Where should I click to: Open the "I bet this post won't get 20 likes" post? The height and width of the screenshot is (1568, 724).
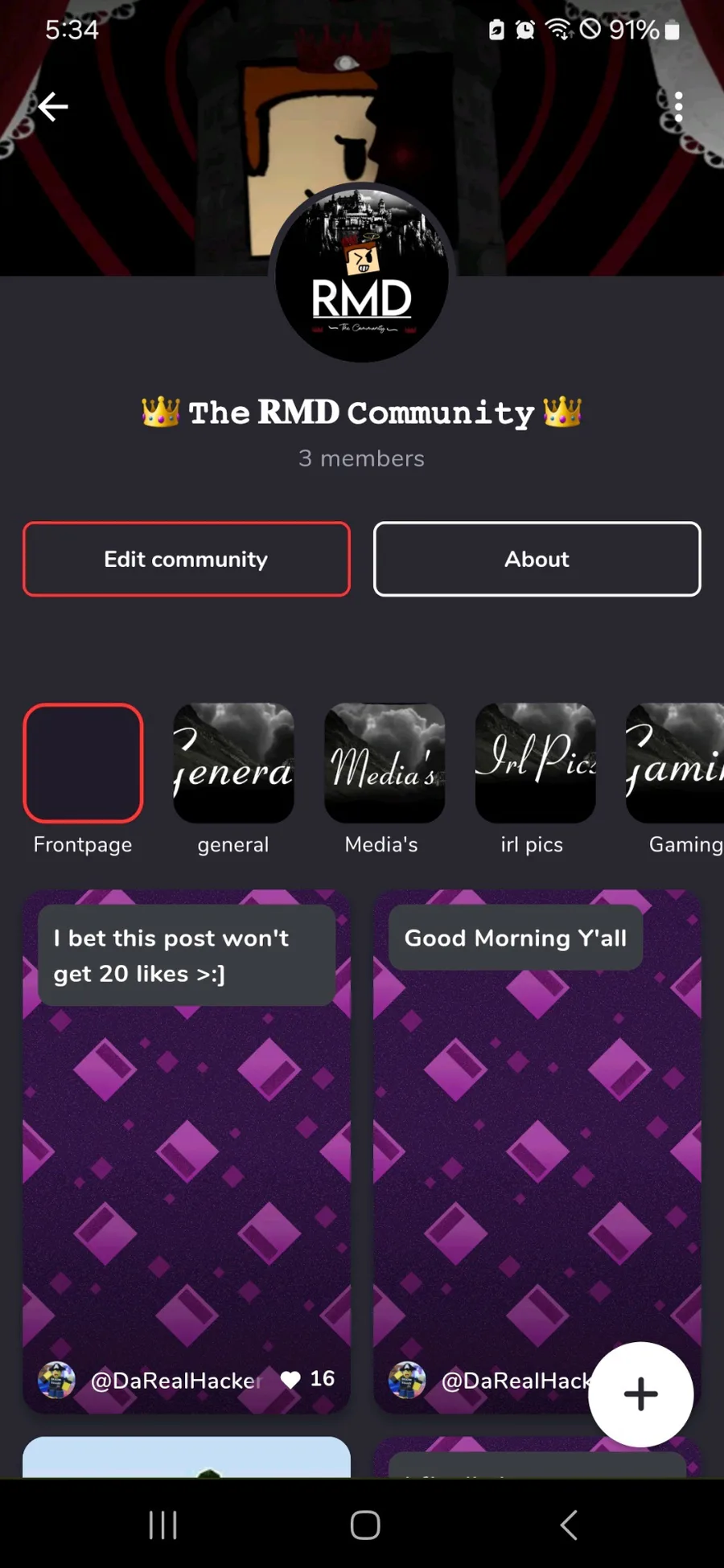[187, 1151]
